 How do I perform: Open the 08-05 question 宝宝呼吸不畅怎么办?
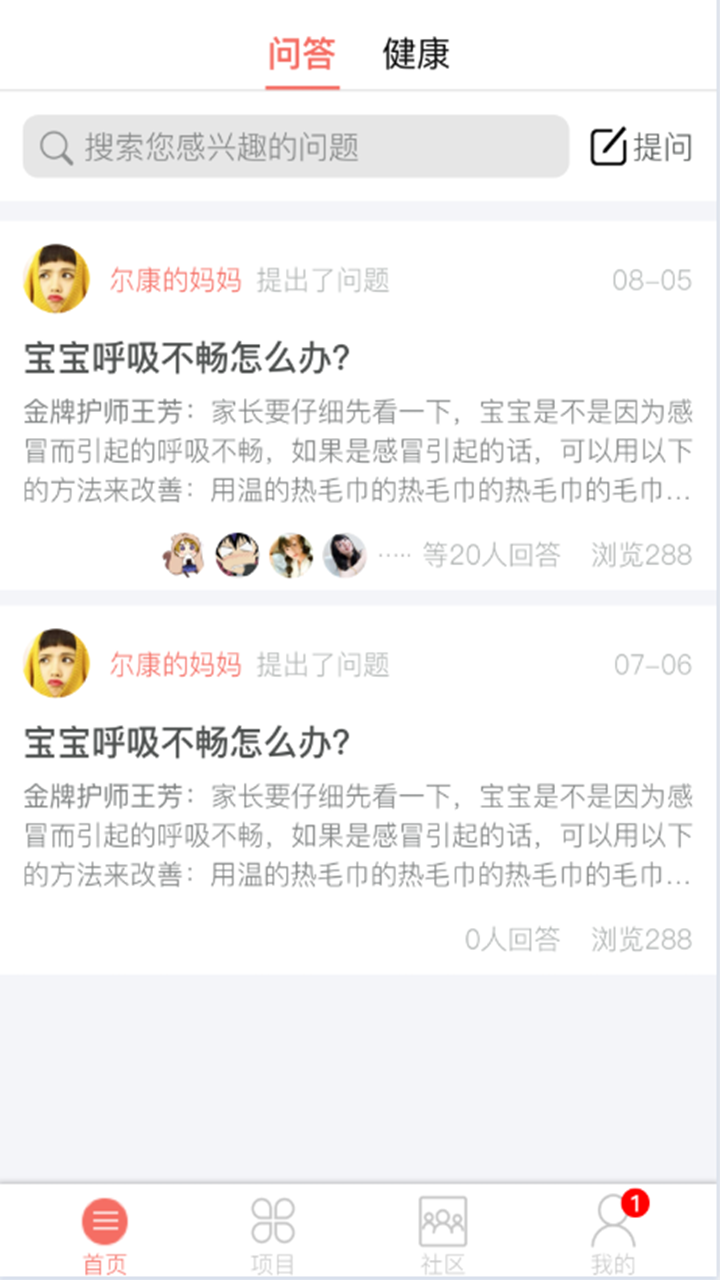(x=187, y=358)
